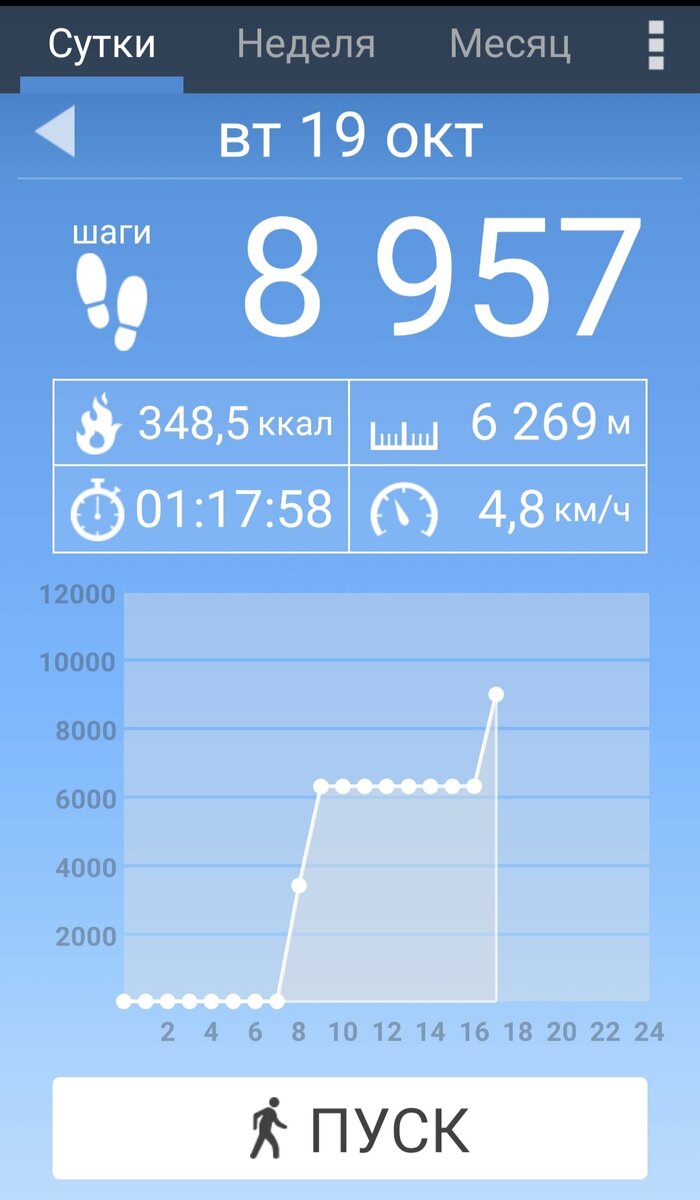The height and width of the screenshot is (1200, 700).
Task: Switch to the Месяц tab
Action: coord(510,45)
